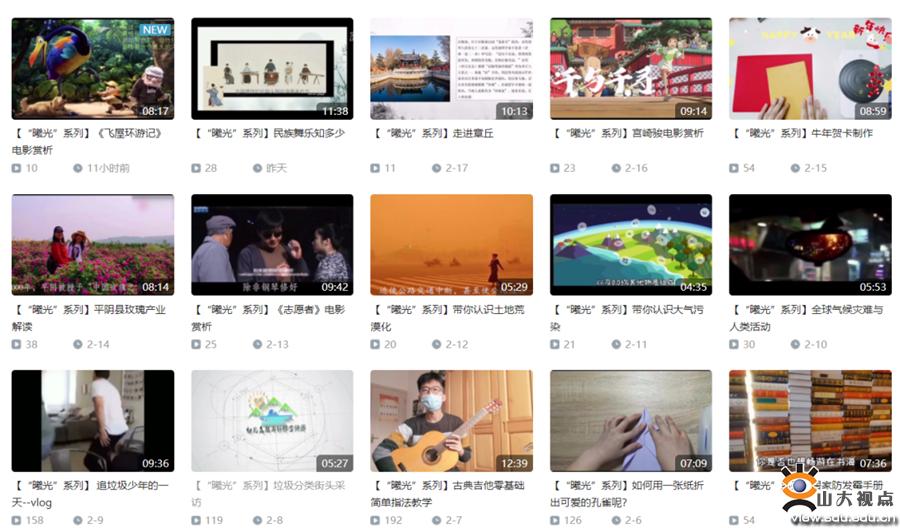Play the 全球气候灾难与人类活动 video

coord(810,244)
